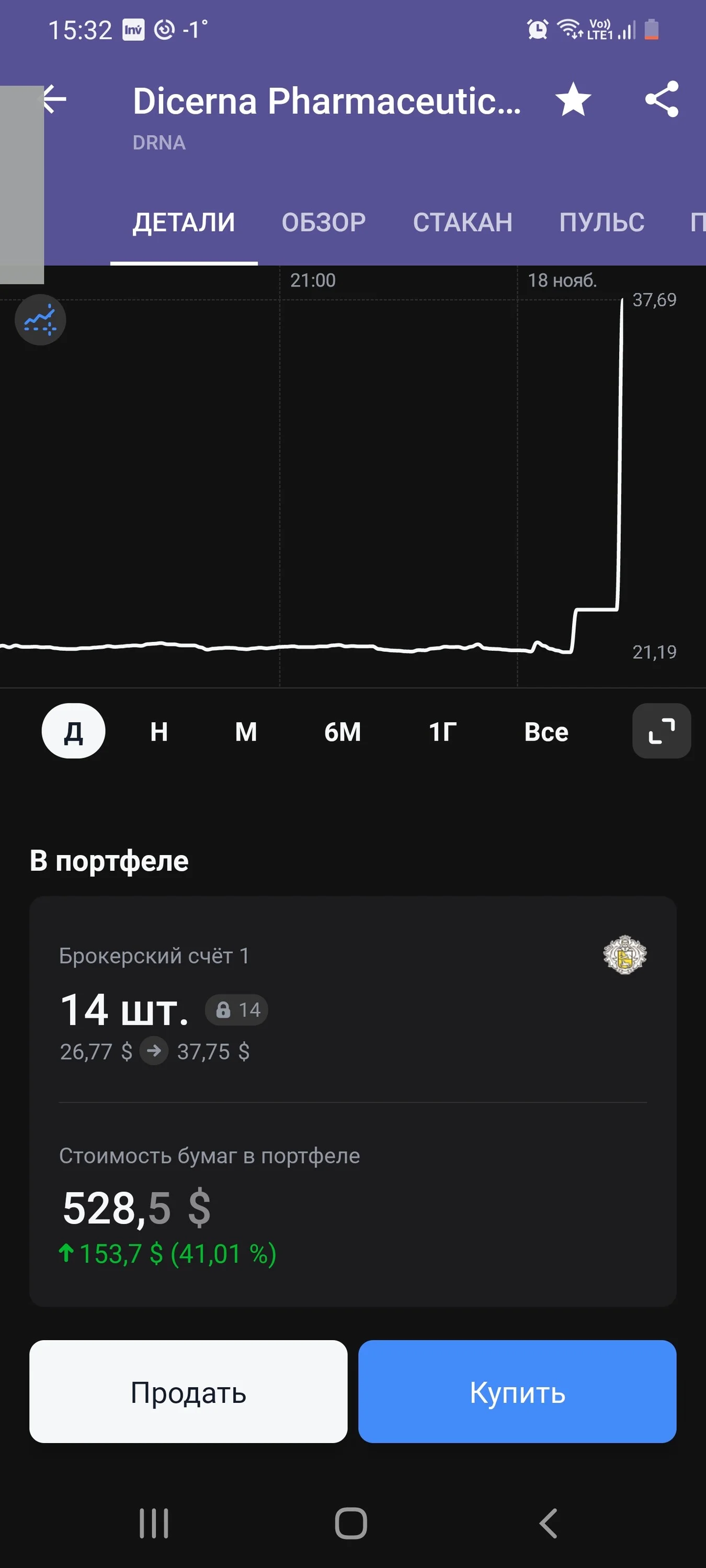Expand the chart to fullscreen
The image size is (706, 1568).
tap(662, 731)
